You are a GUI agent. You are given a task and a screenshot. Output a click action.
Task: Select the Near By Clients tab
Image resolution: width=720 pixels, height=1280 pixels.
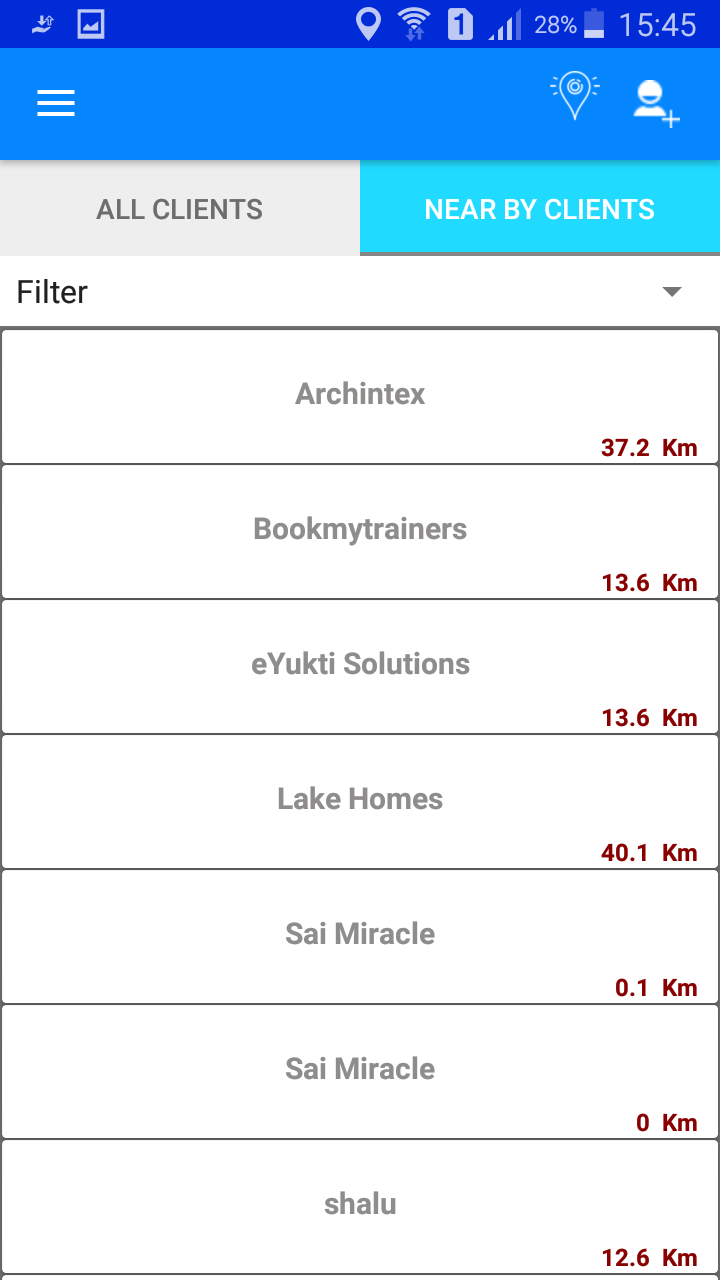coord(540,209)
